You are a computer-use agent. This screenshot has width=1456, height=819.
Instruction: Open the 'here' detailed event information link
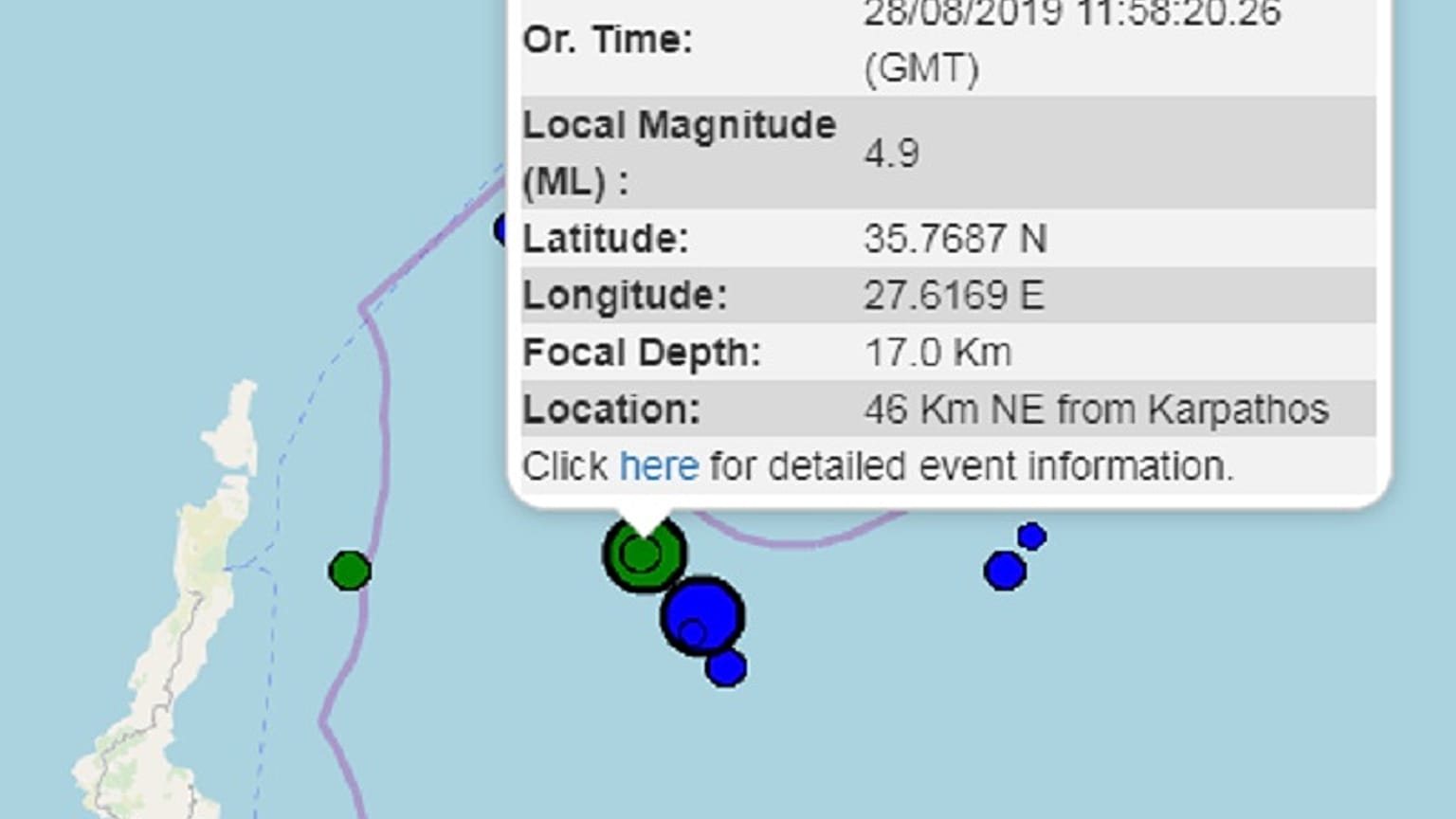tap(658, 466)
